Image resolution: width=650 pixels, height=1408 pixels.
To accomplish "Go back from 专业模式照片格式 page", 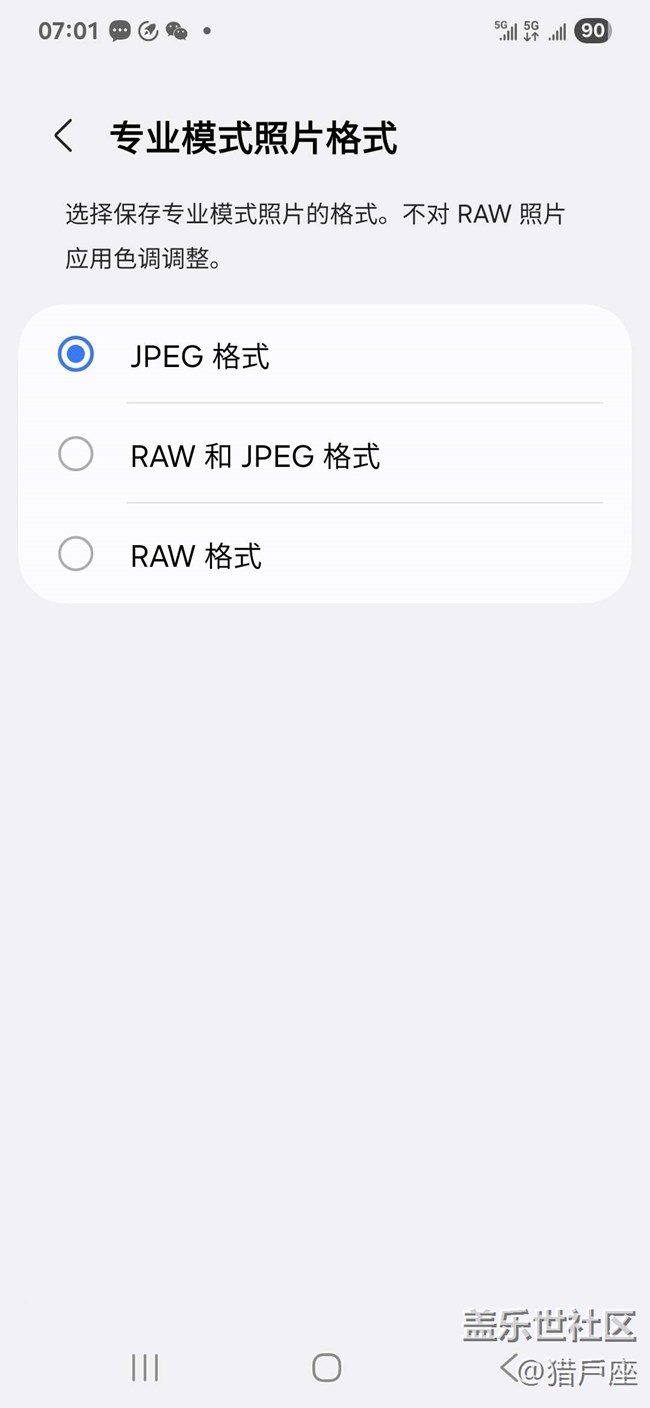I will click(x=64, y=136).
